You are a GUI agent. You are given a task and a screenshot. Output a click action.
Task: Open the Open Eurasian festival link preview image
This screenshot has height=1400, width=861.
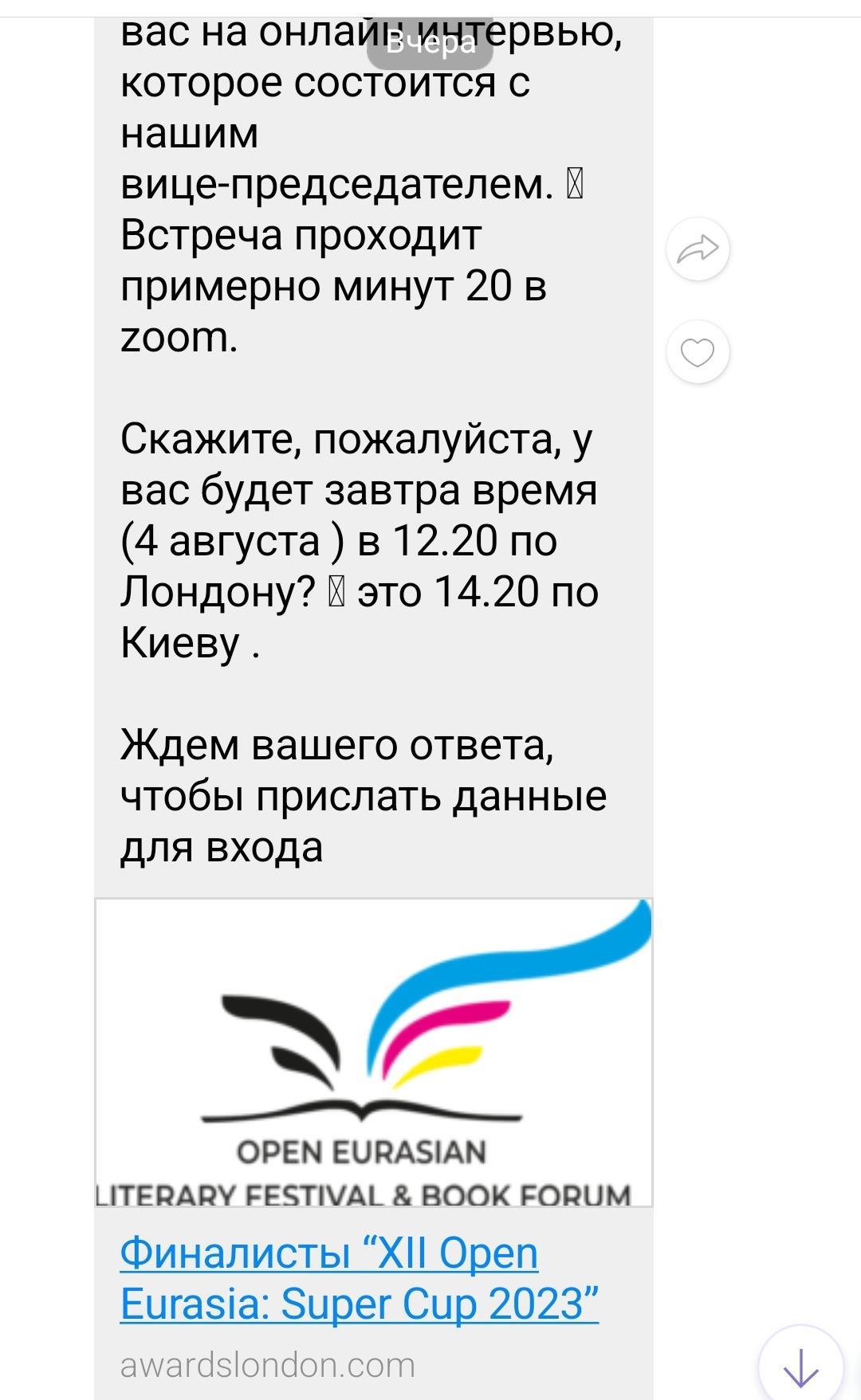tap(373, 1052)
